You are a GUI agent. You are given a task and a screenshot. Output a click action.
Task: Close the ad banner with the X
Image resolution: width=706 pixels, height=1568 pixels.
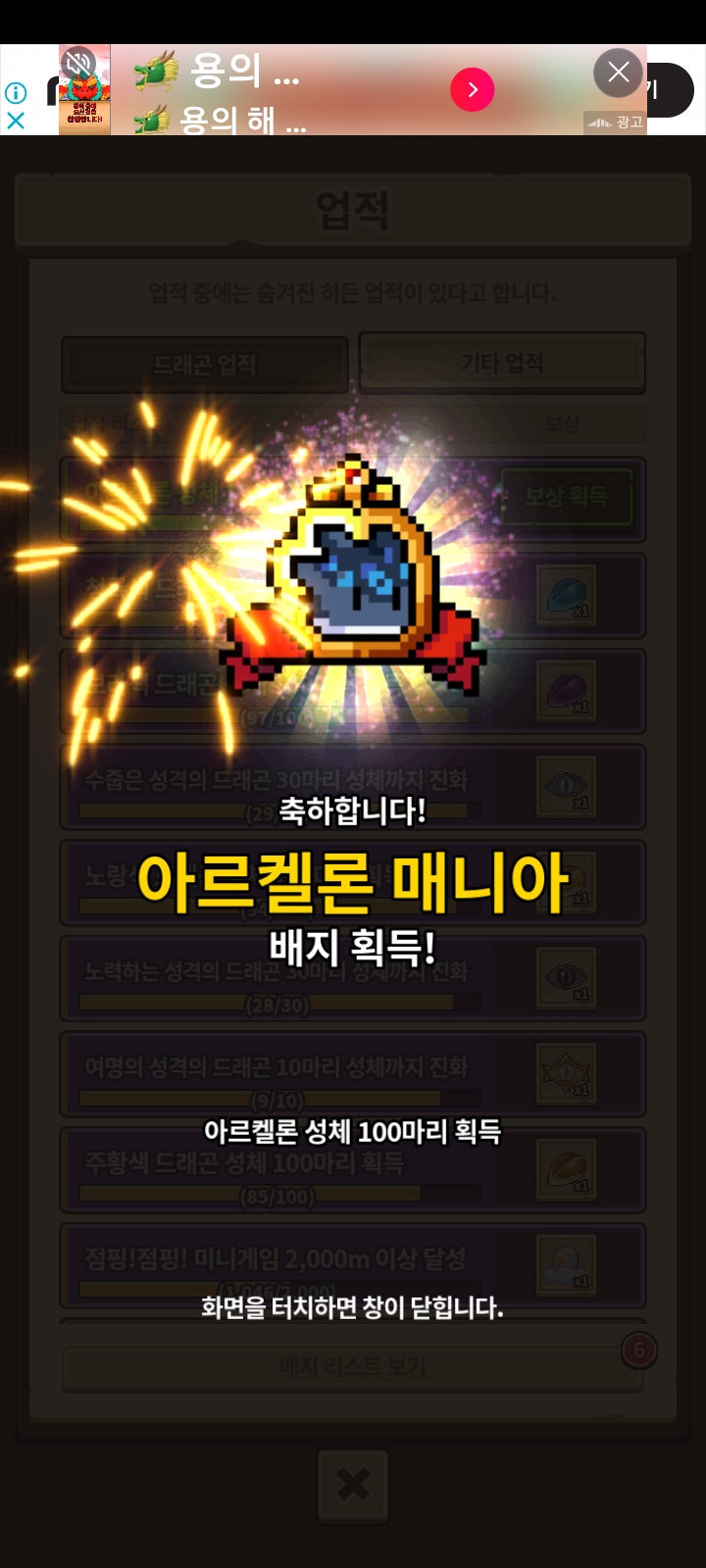pyautogui.click(x=618, y=72)
